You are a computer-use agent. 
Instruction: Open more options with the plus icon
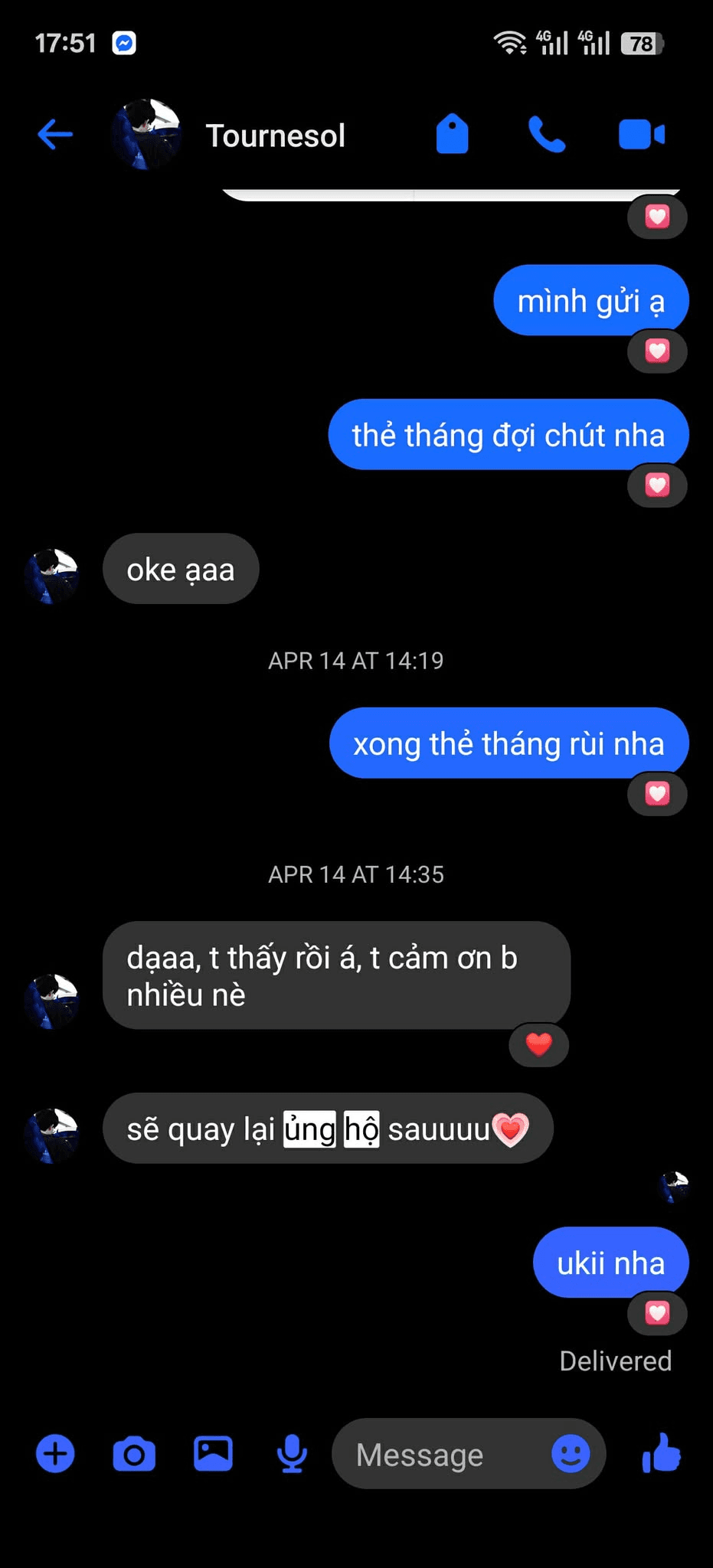pyautogui.click(x=55, y=1453)
